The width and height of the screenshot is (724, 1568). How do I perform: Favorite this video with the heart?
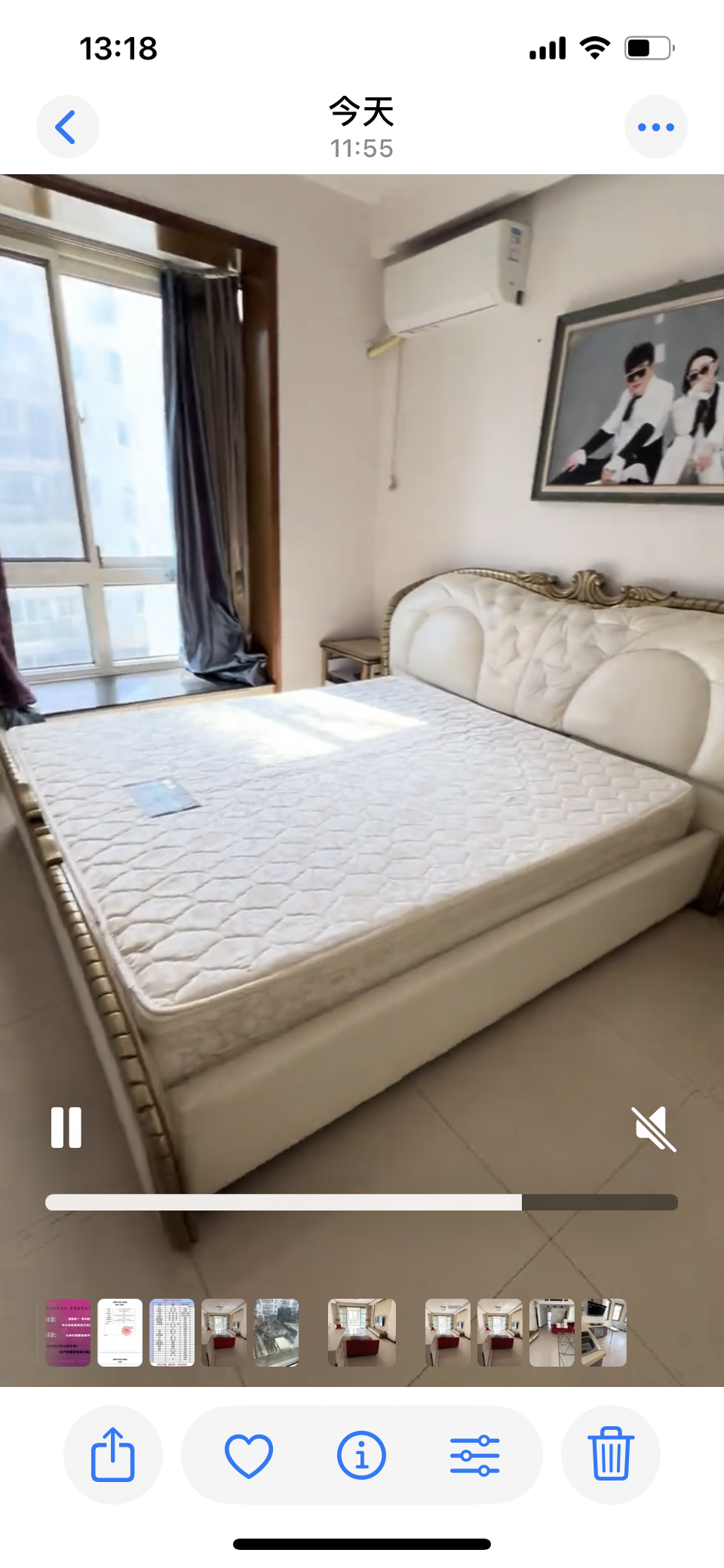(x=249, y=1455)
